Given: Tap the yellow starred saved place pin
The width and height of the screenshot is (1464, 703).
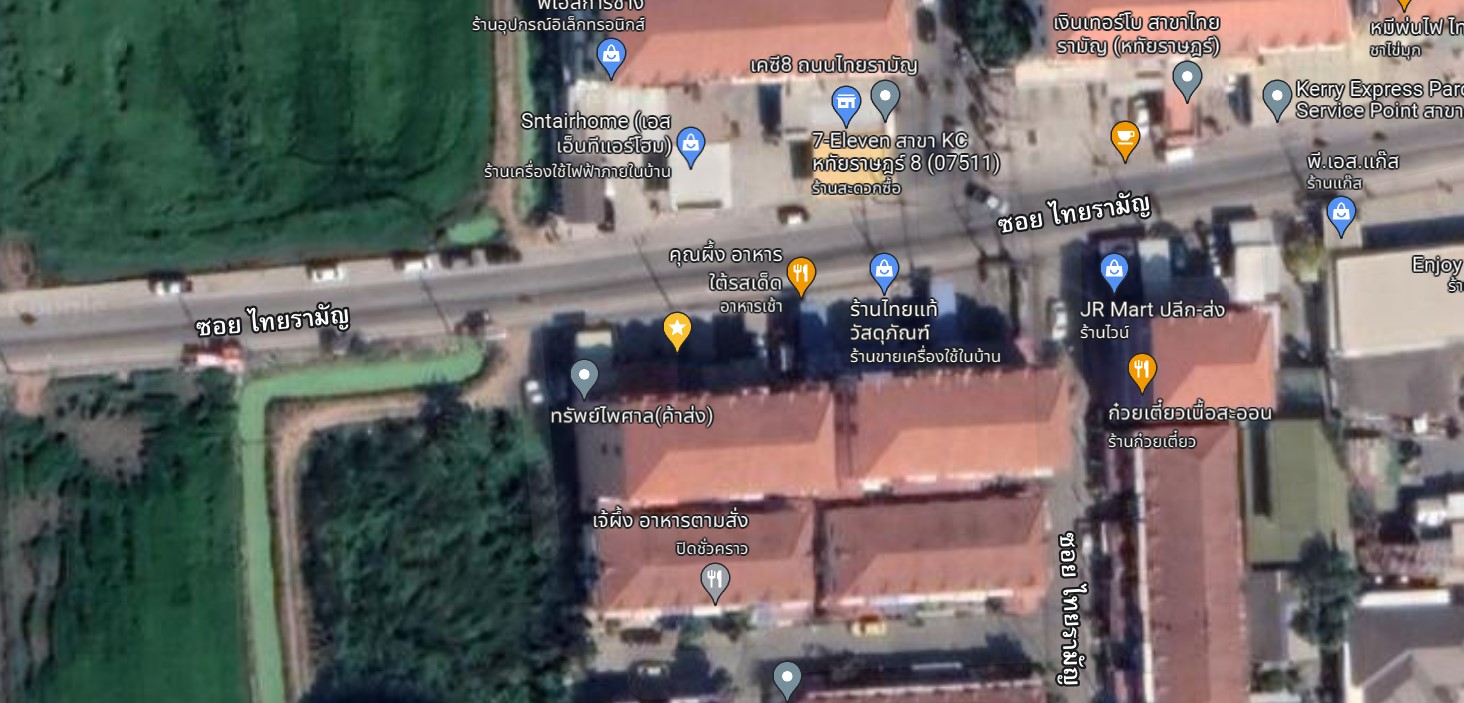Looking at the screenshot, I should (677, 329).
